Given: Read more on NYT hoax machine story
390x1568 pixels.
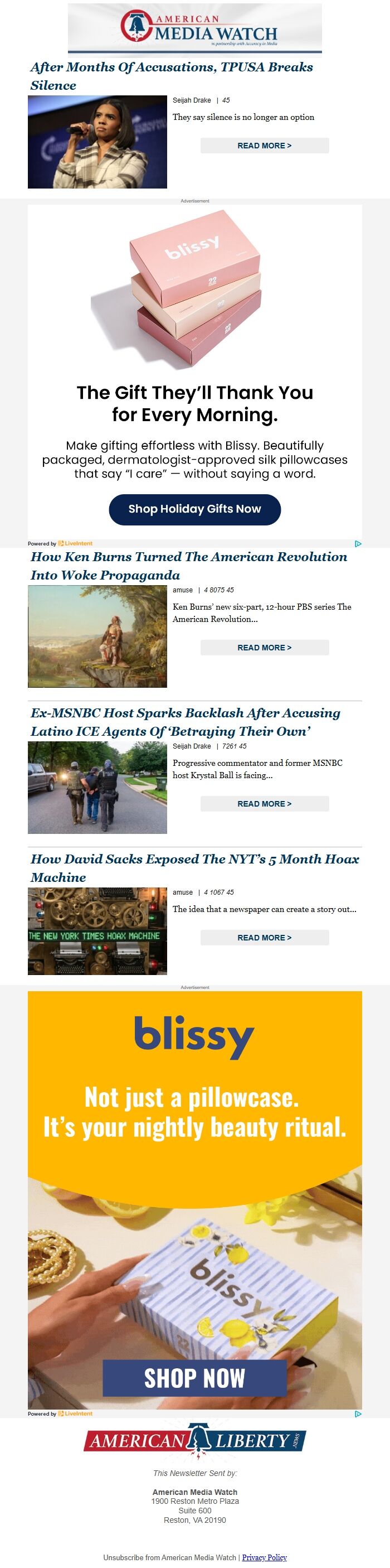Looking at the screenshot, I should (x=264, y=937).
